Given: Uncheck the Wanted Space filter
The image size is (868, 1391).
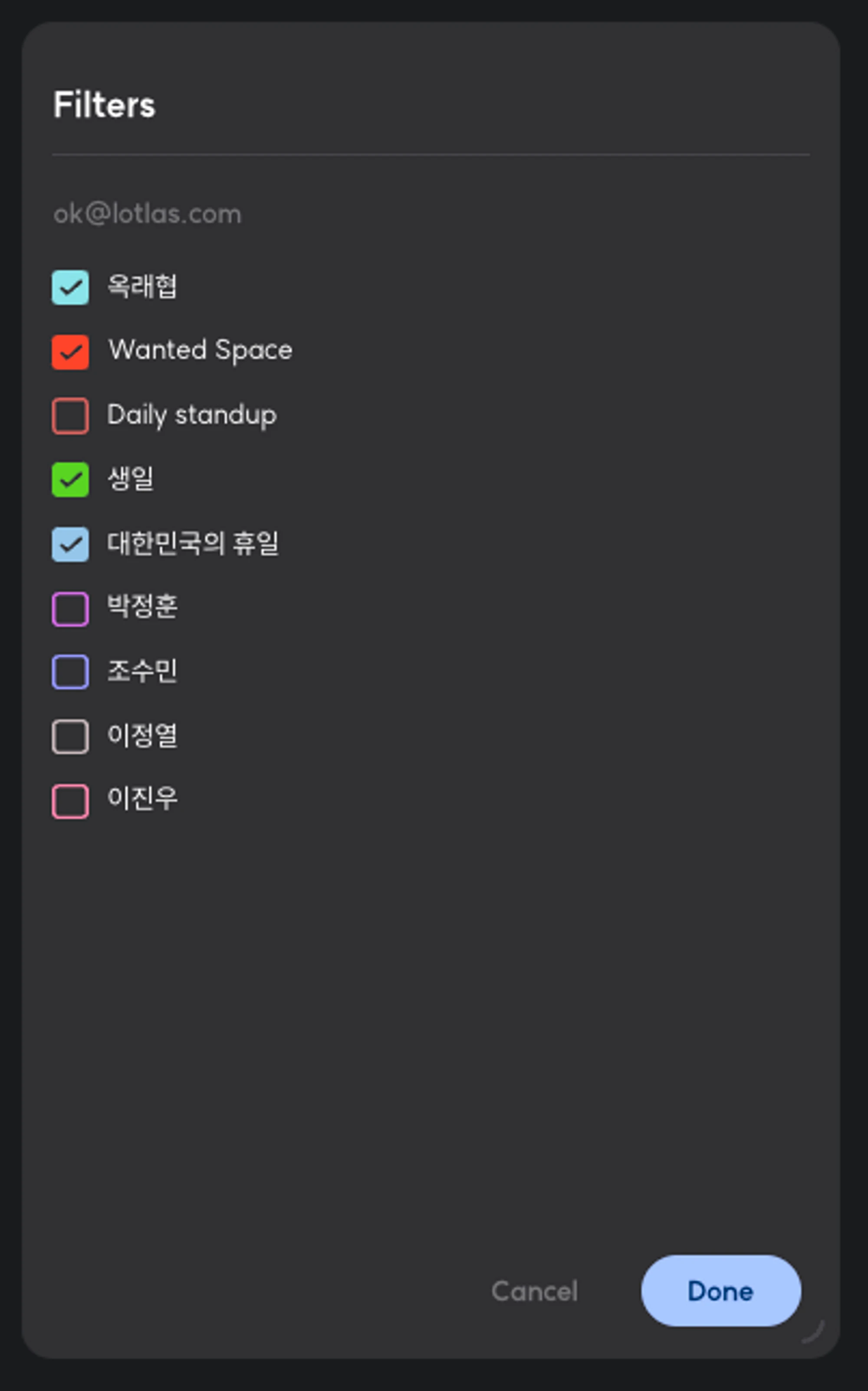Looking at the screenshot, I should (70, 351).
